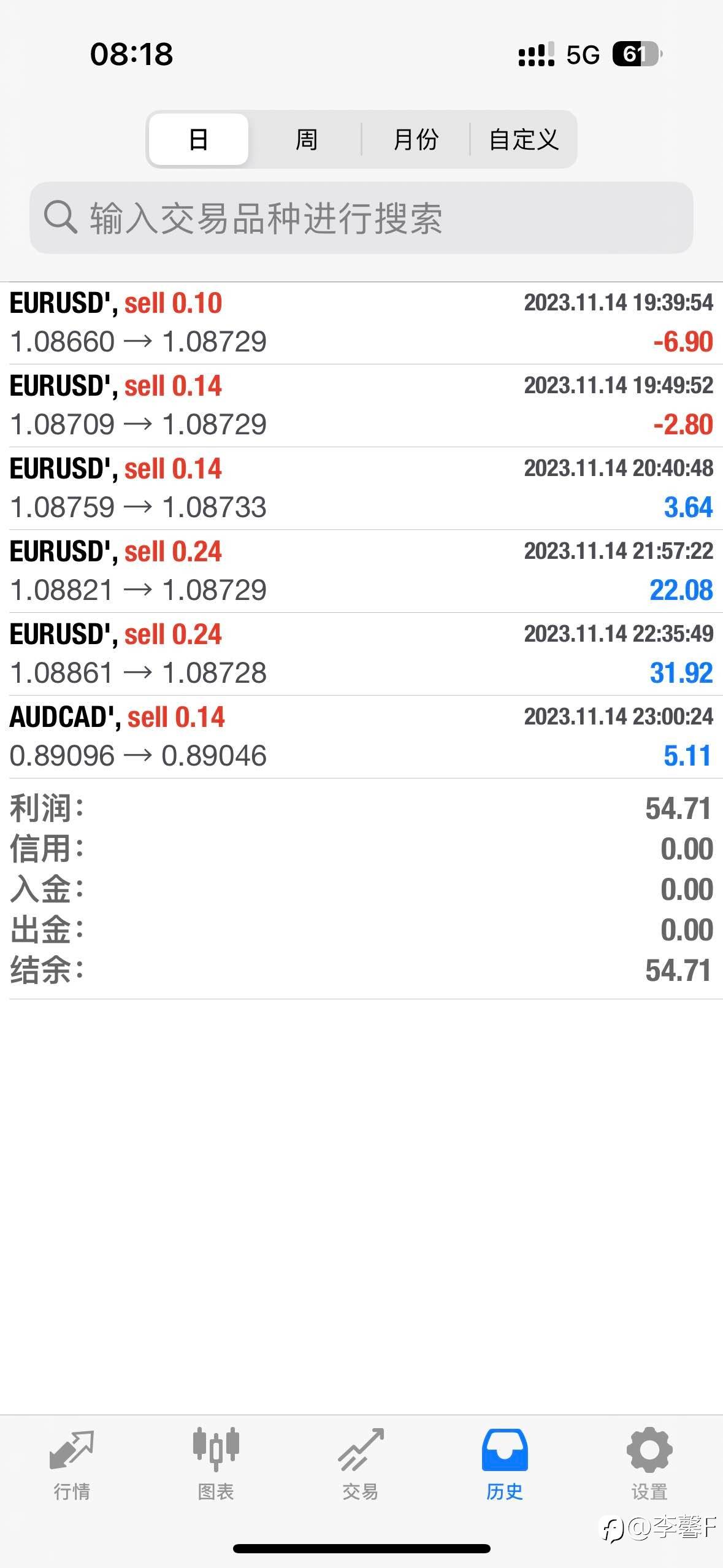
Task: Tap the symbol search field
Action: pyautogui.click(x=361, y=218)
